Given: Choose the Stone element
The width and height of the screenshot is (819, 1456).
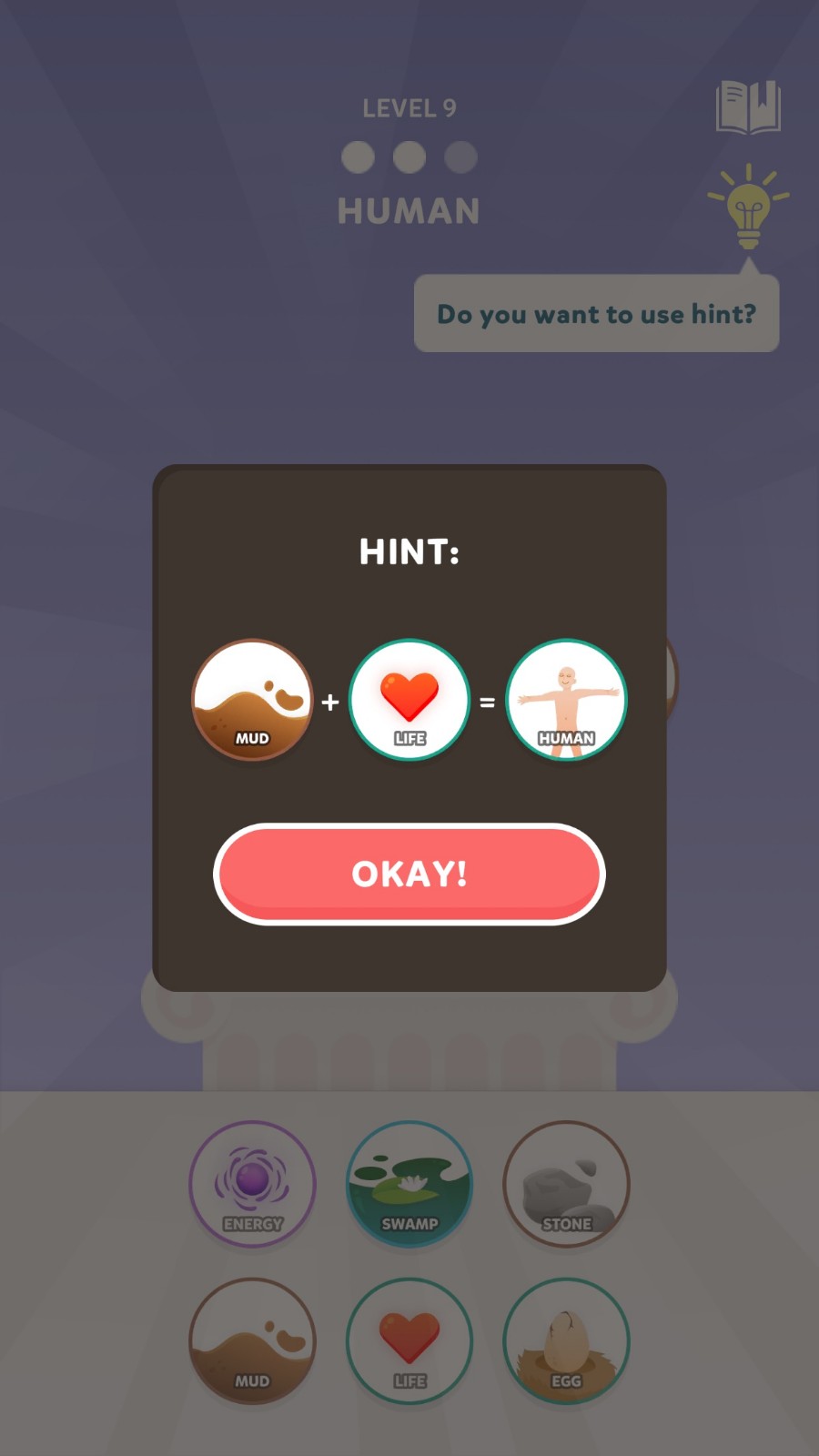Looking at the screenshot, I should coord(566,1184).
